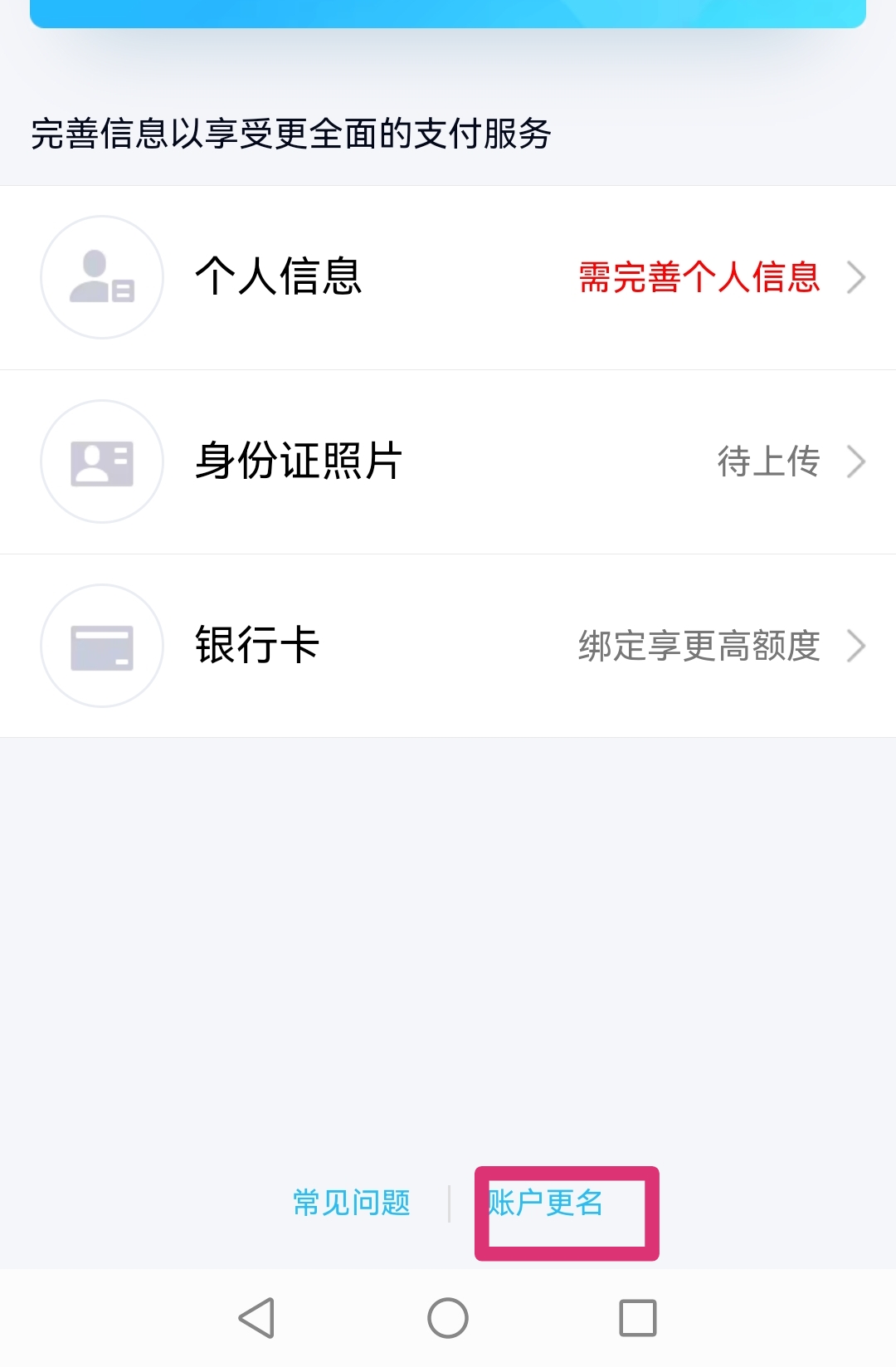This screenshot has height=1367, width=896.
Task: Return to the home screen
Action: (448, 1317)
